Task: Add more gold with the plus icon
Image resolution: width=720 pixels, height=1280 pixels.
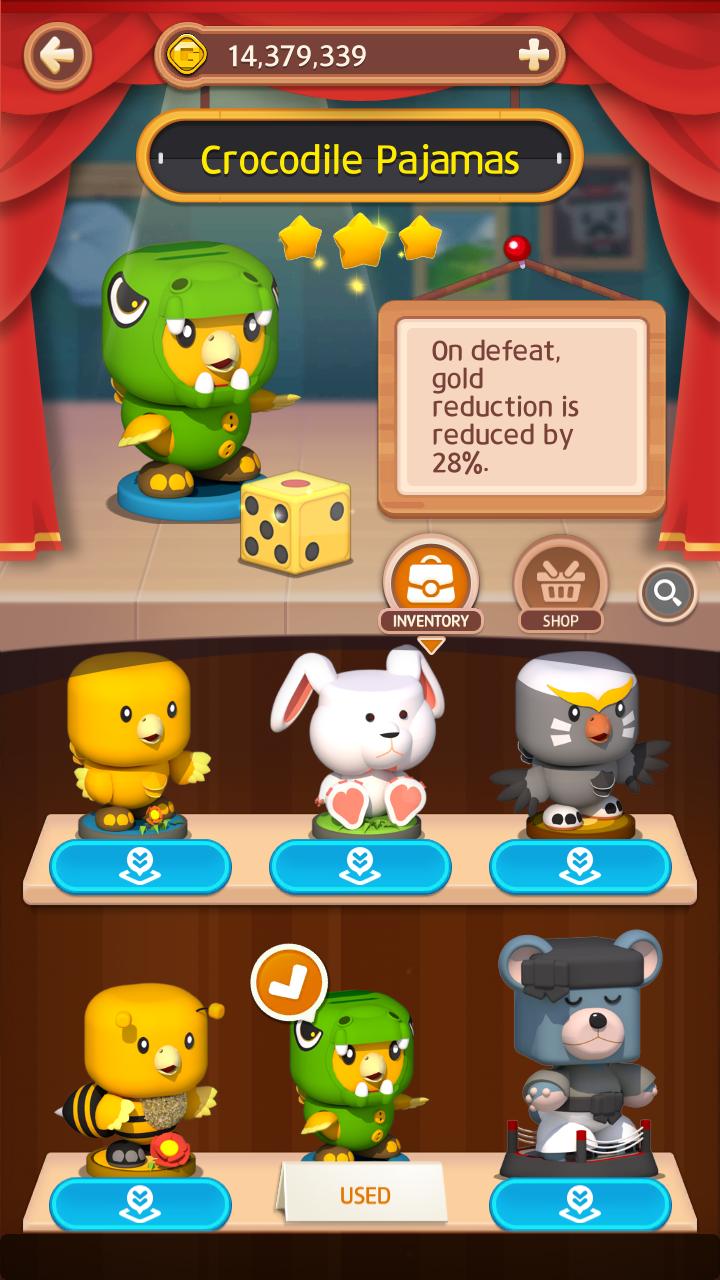Action: pos(533,56)
